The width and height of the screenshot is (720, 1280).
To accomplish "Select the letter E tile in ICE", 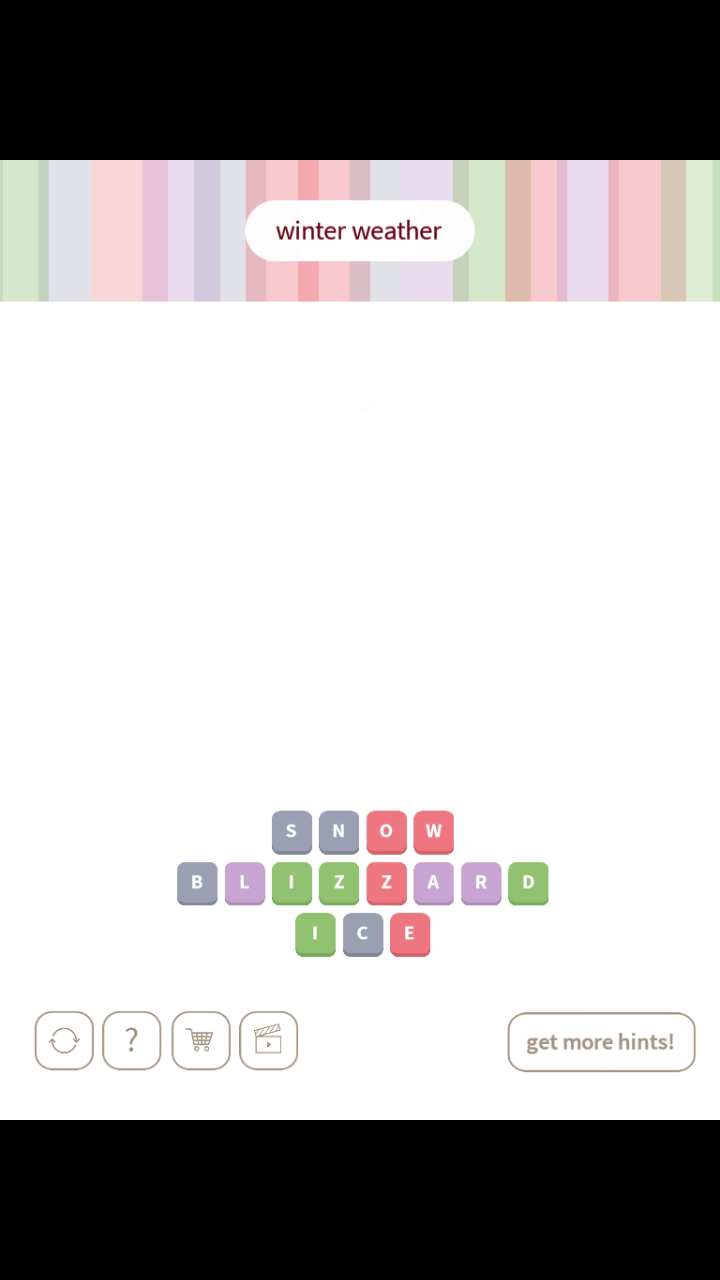I will [409, 933].
